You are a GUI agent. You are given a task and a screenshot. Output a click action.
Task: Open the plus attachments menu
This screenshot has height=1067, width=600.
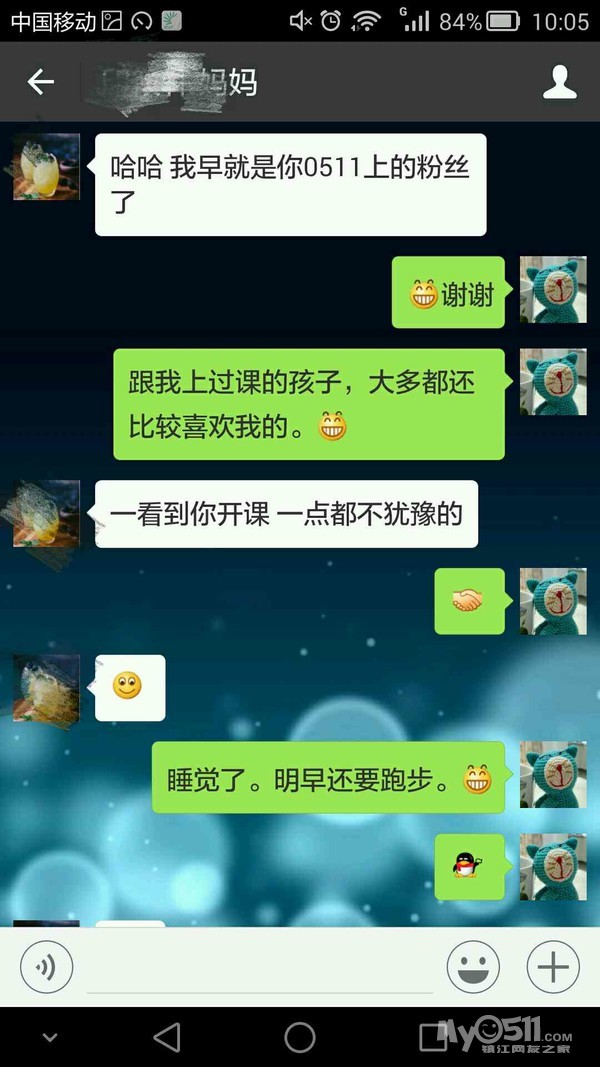point(553,967)
